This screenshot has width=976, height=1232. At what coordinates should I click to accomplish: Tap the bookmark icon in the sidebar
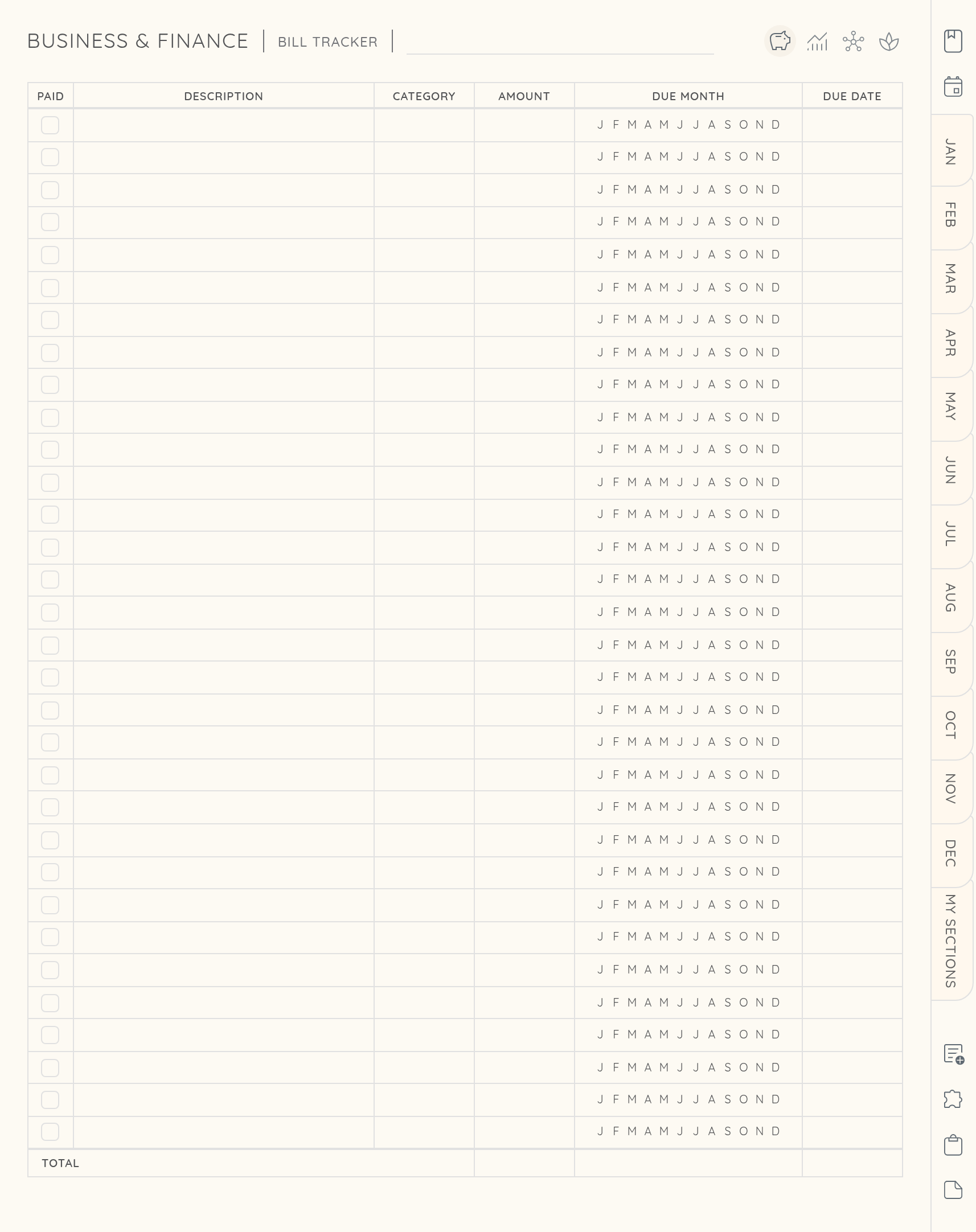pyautogui.click(x=953, y=41)
